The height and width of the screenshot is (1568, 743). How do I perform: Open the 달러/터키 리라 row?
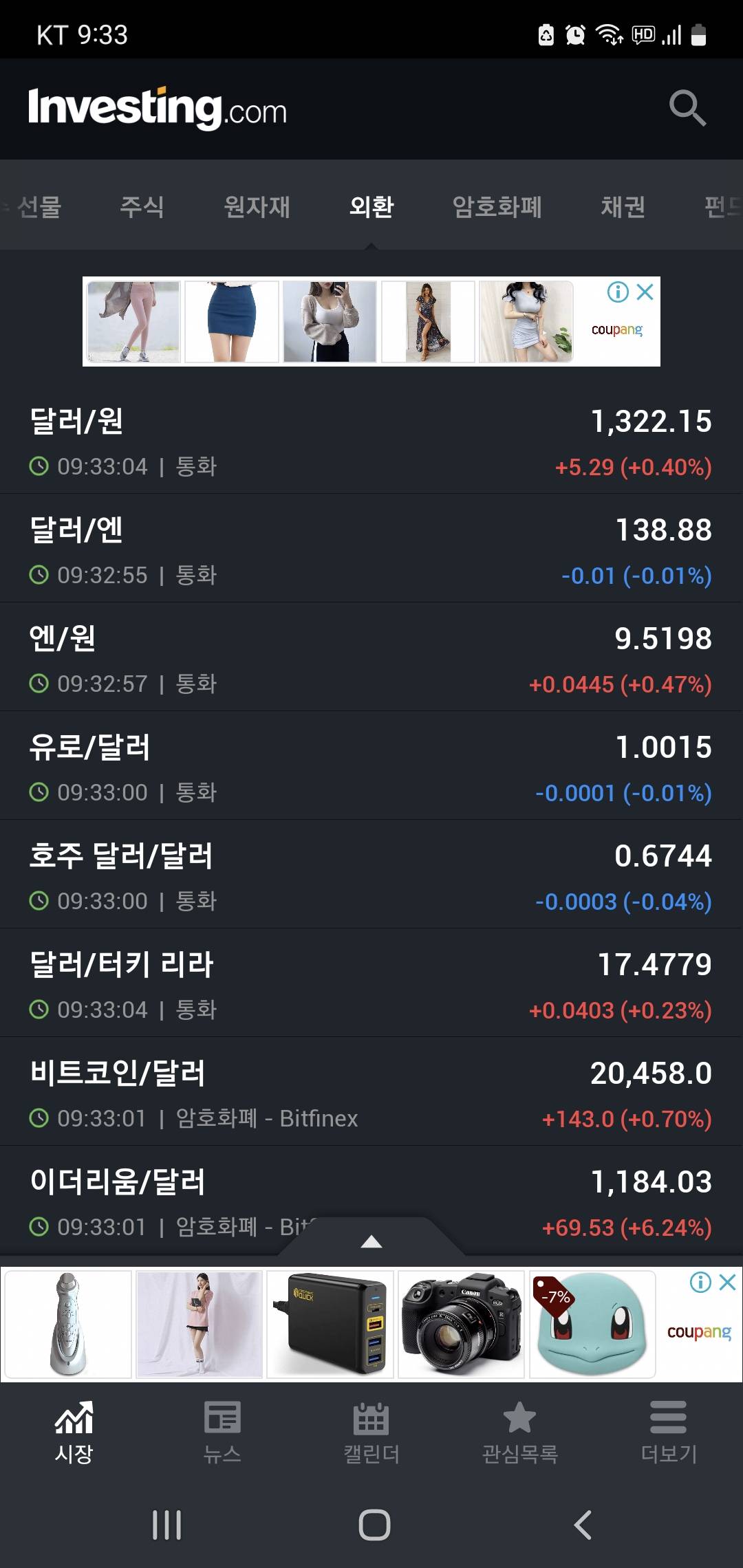(371, 983)
